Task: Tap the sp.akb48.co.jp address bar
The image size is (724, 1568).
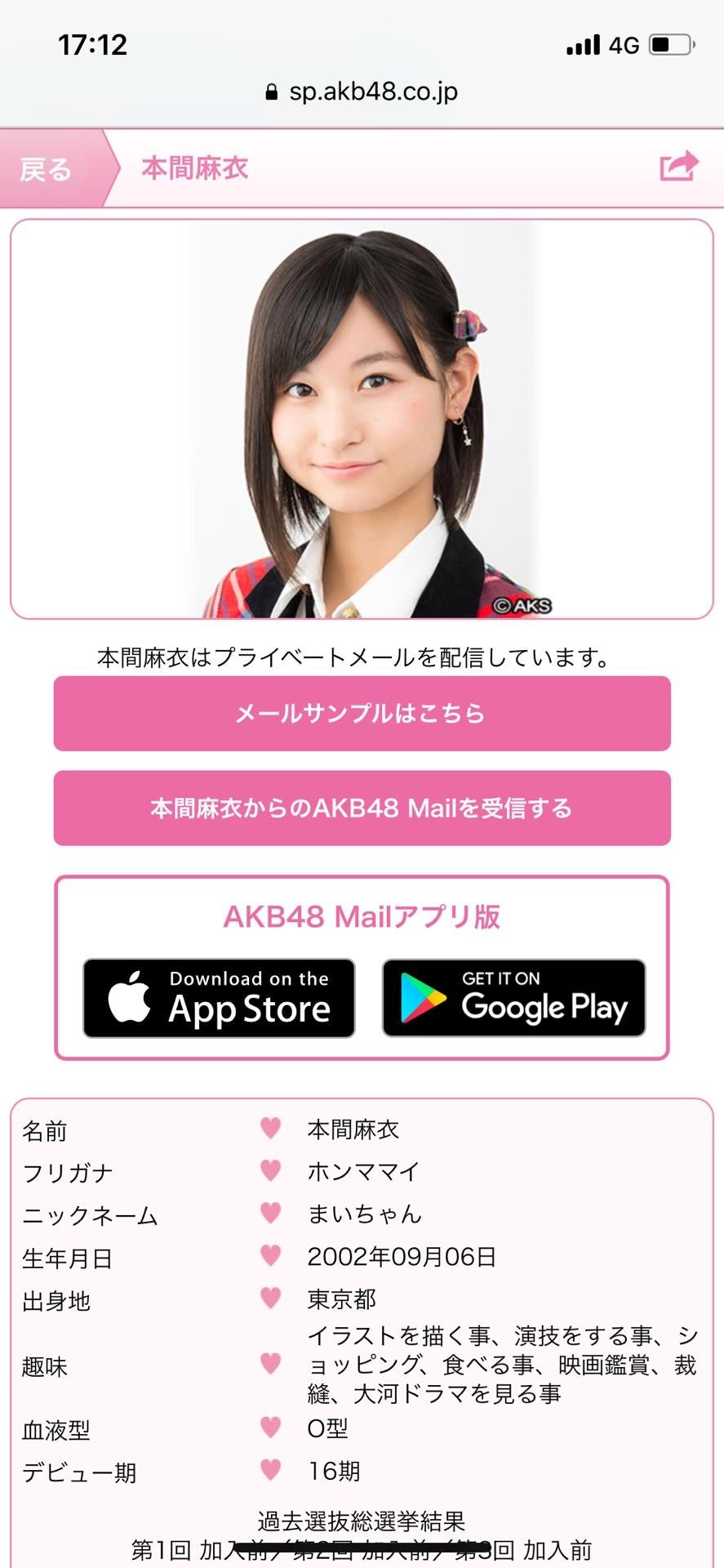Action: click(x=362, y=91)
